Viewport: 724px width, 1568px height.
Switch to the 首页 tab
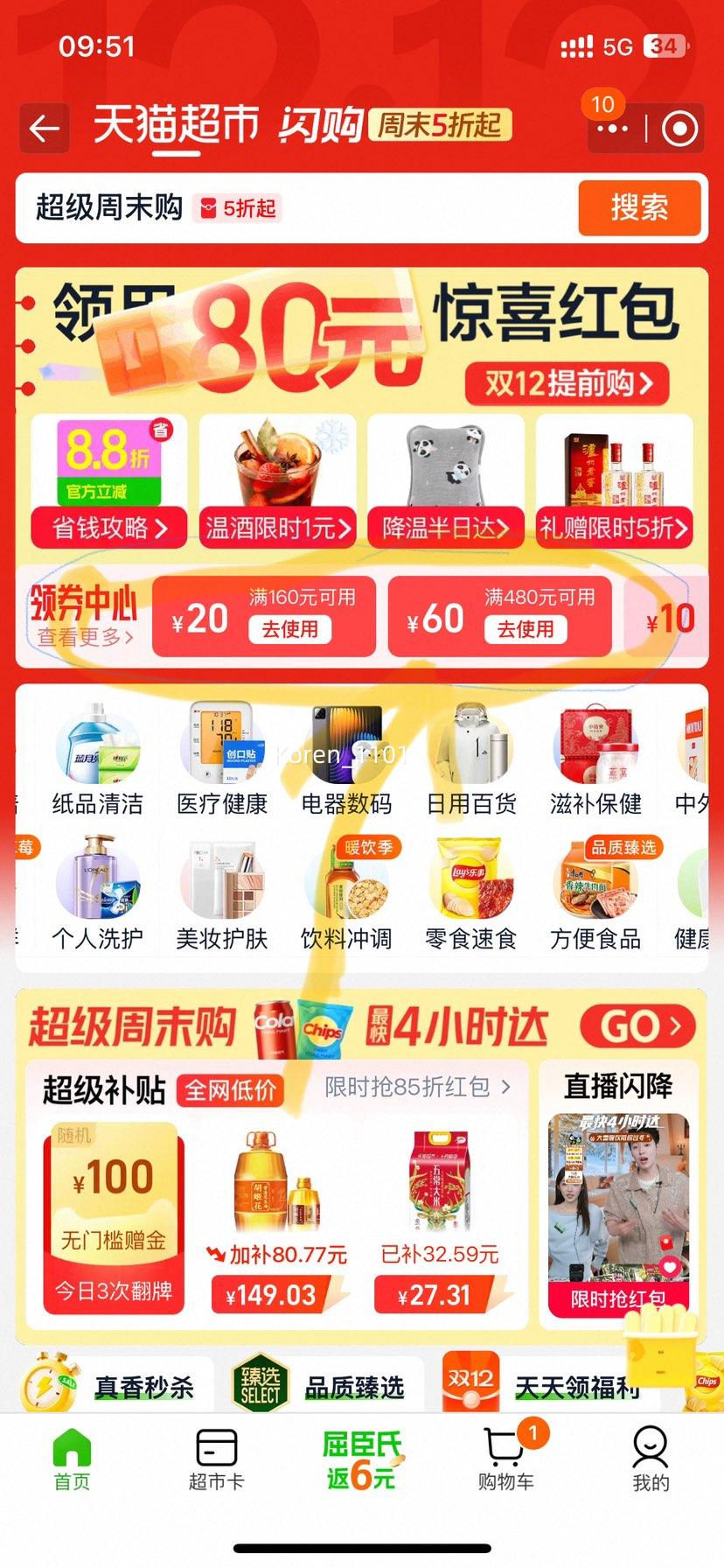tap(72, 1452)
